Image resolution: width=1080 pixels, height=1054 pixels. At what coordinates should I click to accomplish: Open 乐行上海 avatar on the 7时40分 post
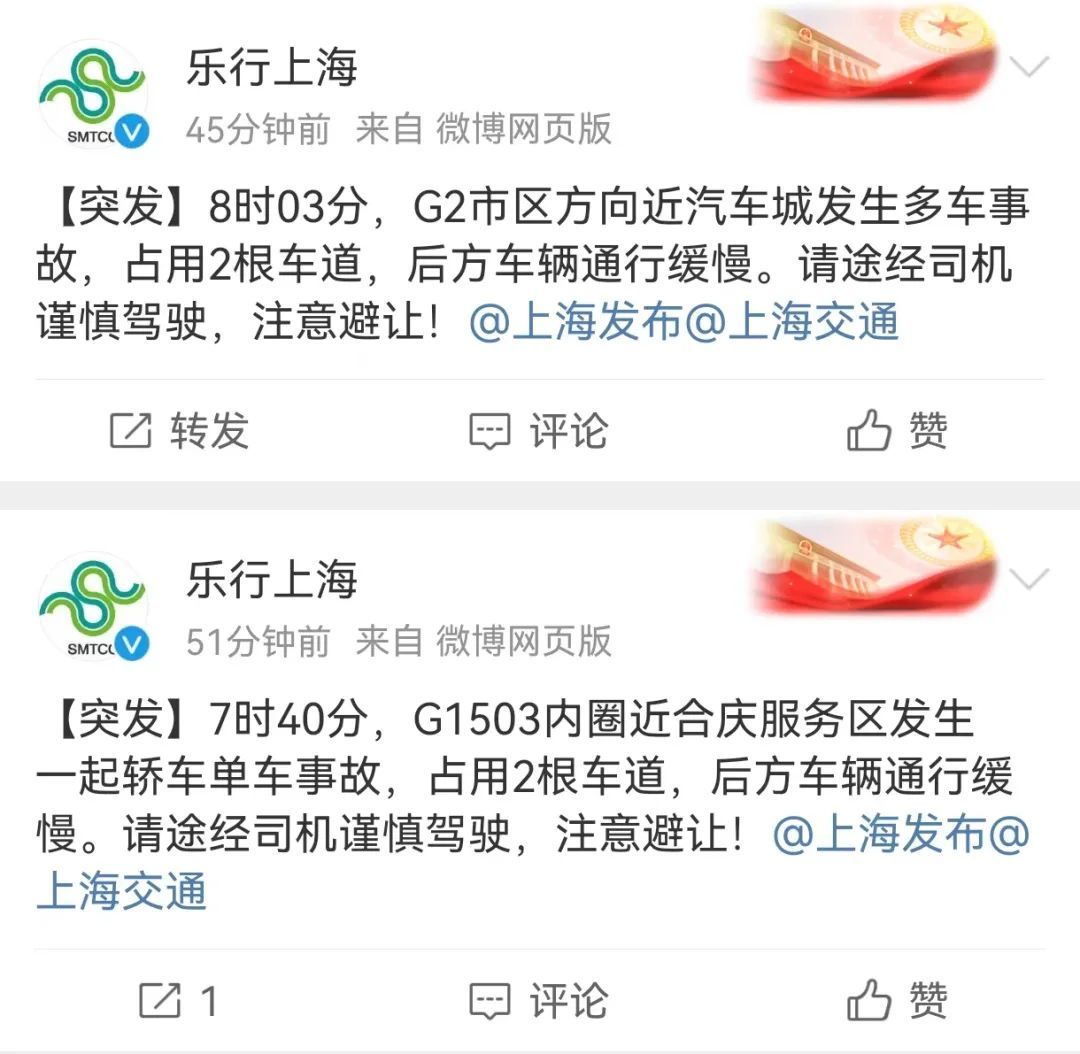tap(93, 606)
